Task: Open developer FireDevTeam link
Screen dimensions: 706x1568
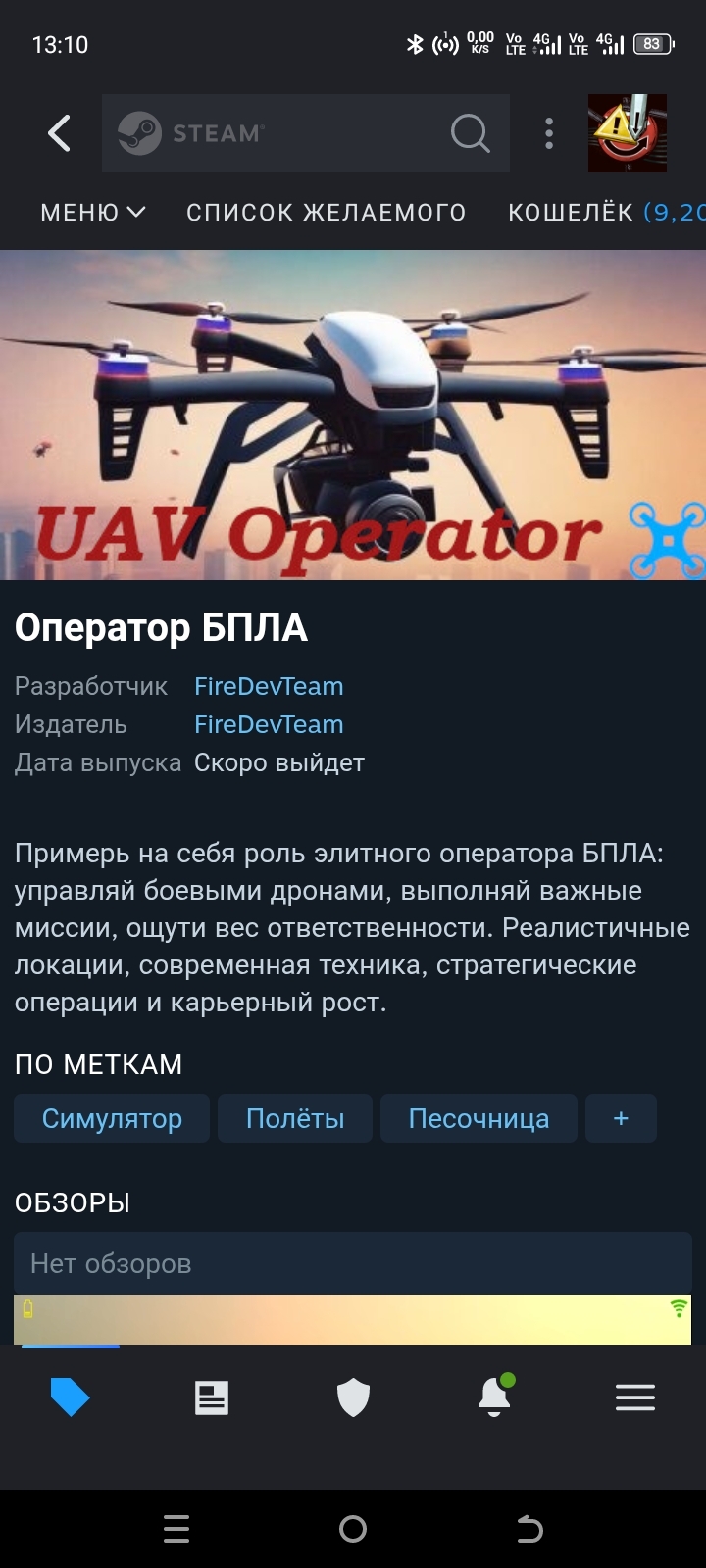Action: point(269,686)
